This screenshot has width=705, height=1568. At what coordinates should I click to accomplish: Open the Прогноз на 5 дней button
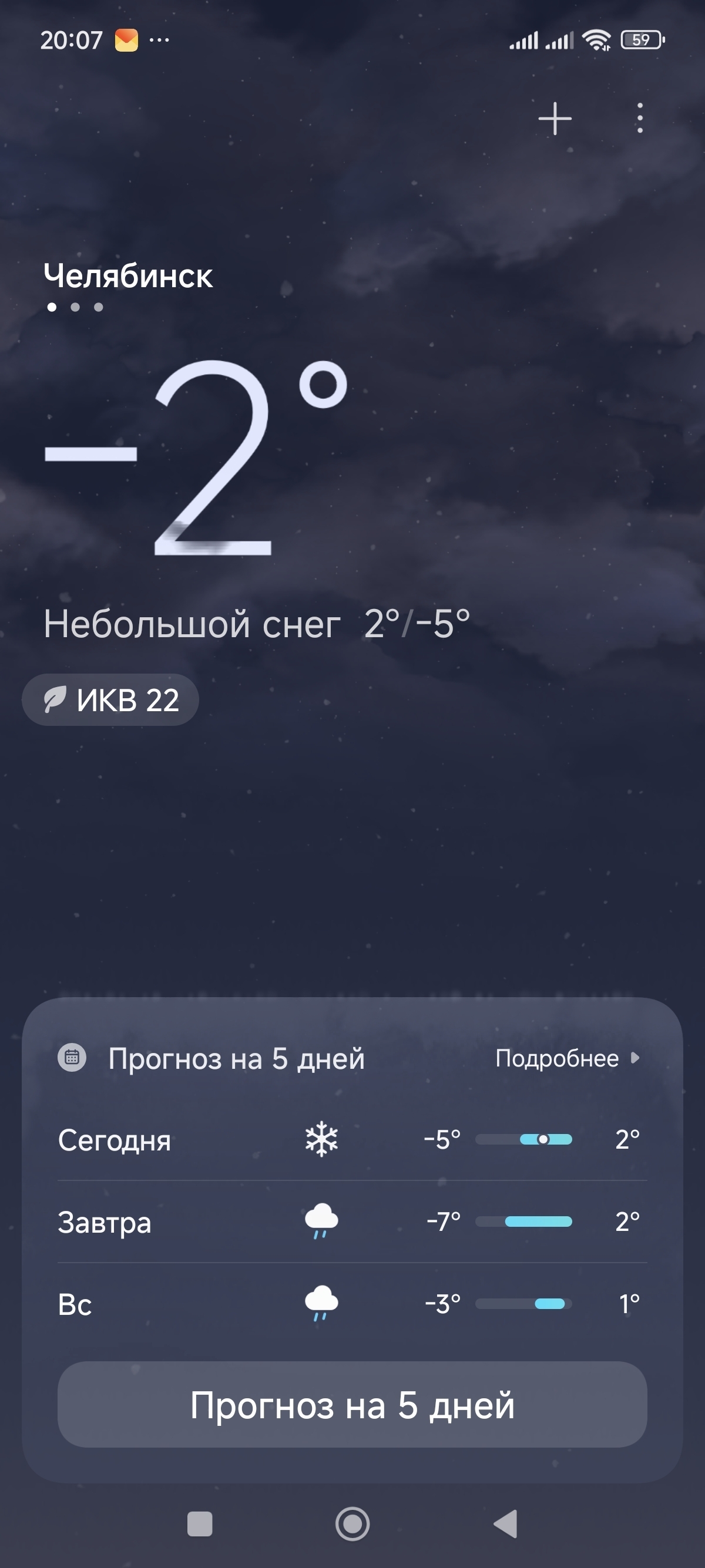pyautogui.click(x=352, y=1405)
